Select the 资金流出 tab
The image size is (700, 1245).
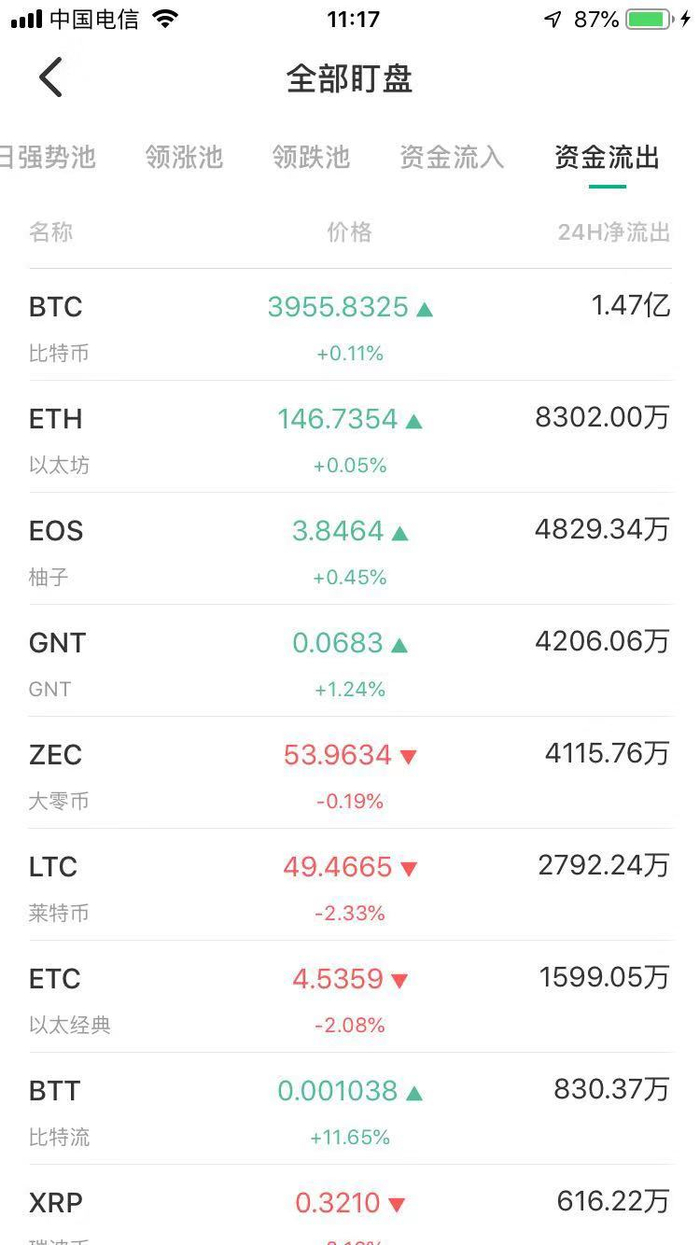[607, 158]
